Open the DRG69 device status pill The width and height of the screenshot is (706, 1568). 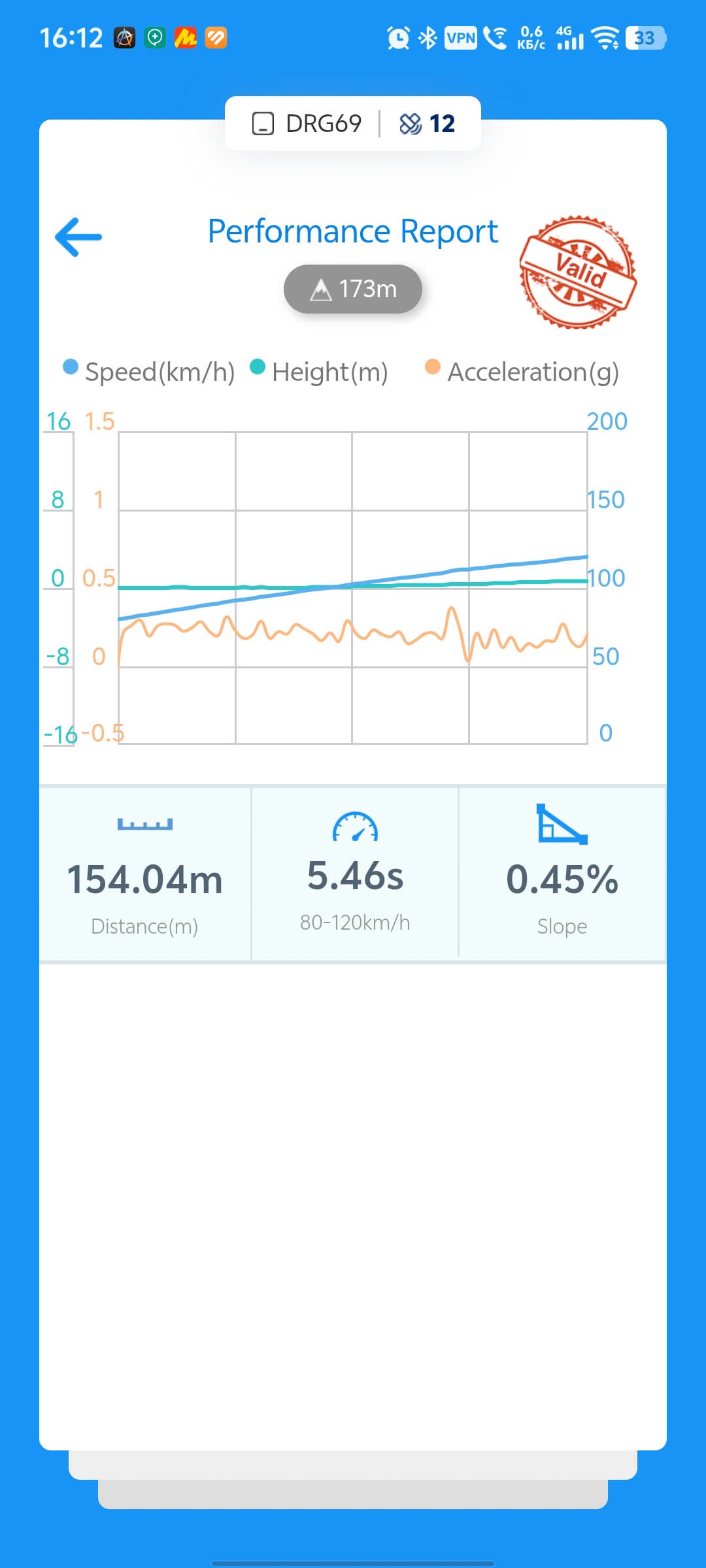pos(353,123)
